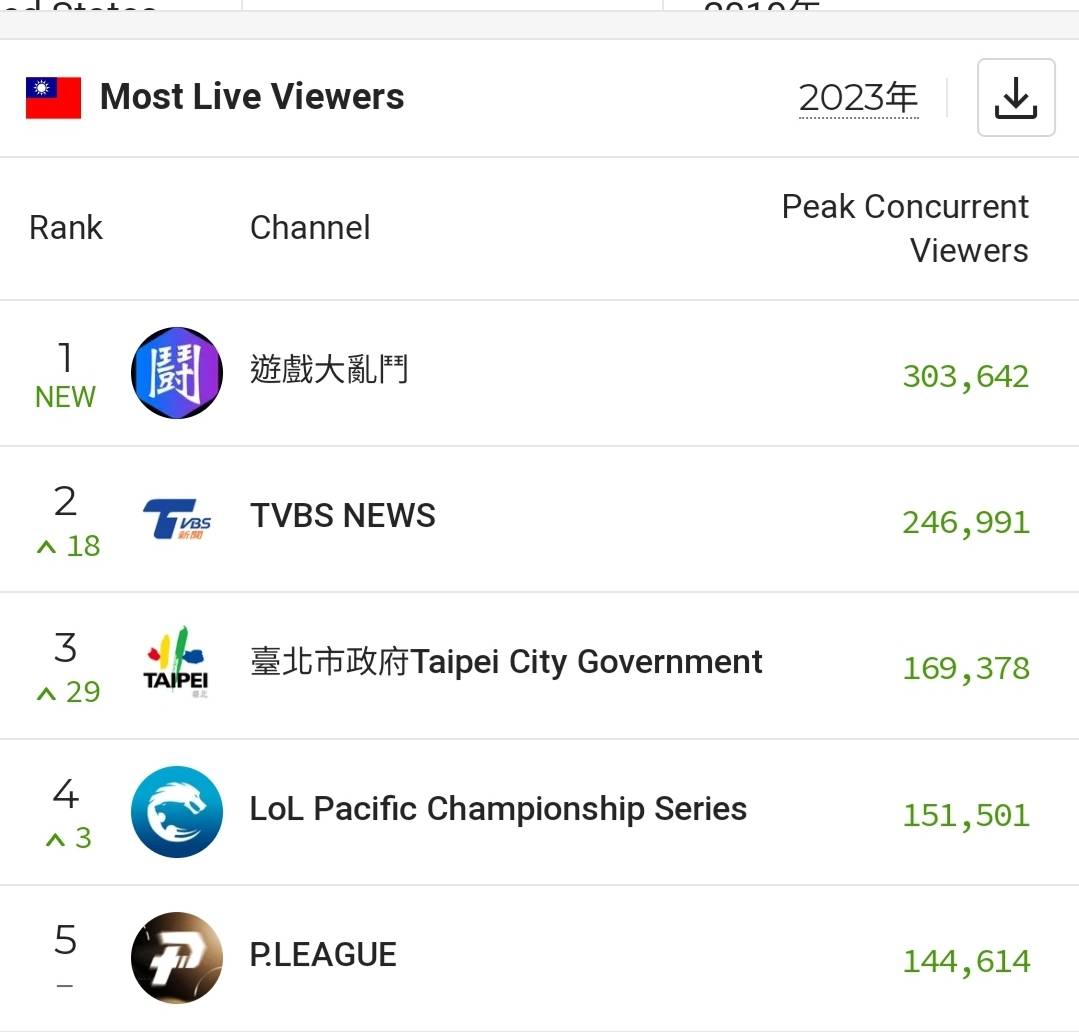Image resolution: width=1079 pixels, height=1032 pixels.
Task: Open the 2023年 year selector
Action: [858, 98]
